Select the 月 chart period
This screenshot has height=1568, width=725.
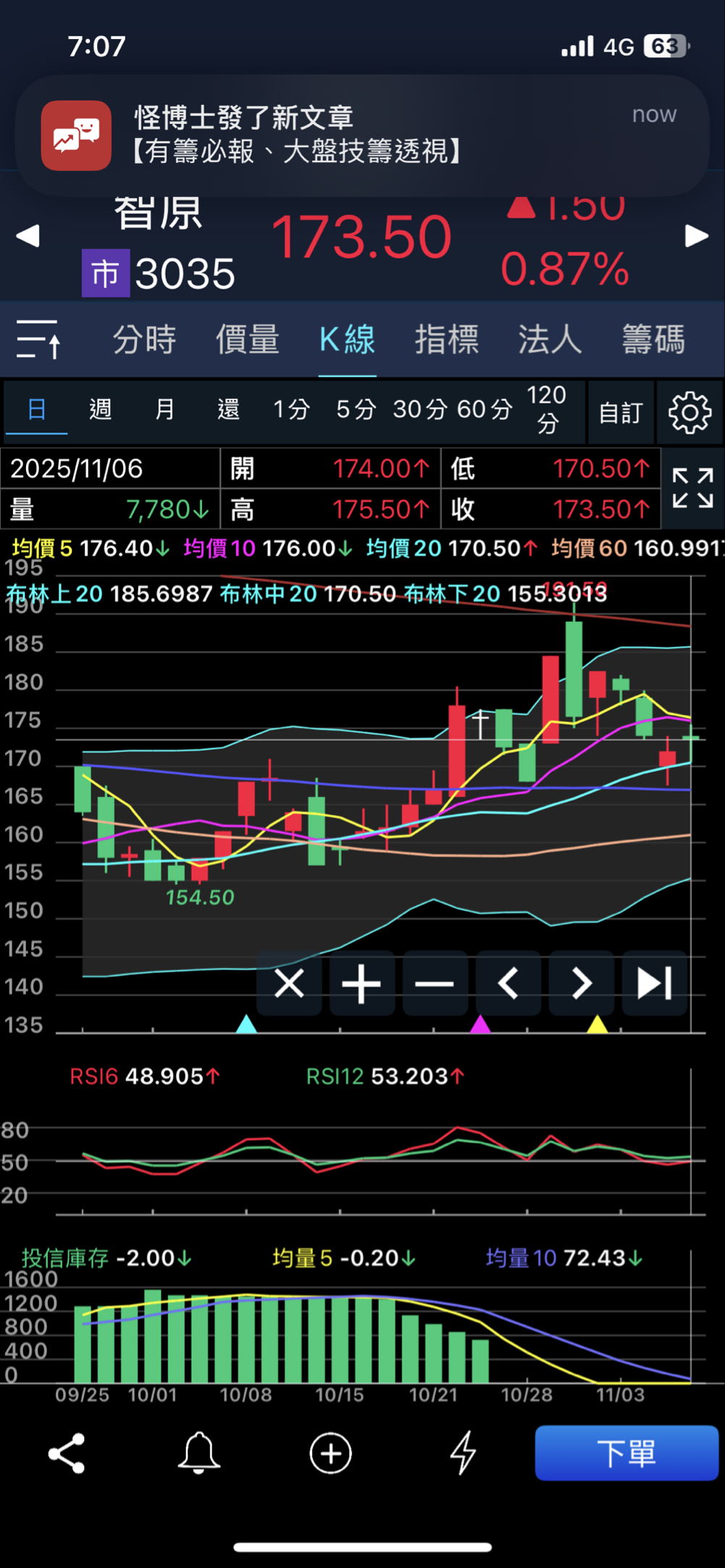164,410
